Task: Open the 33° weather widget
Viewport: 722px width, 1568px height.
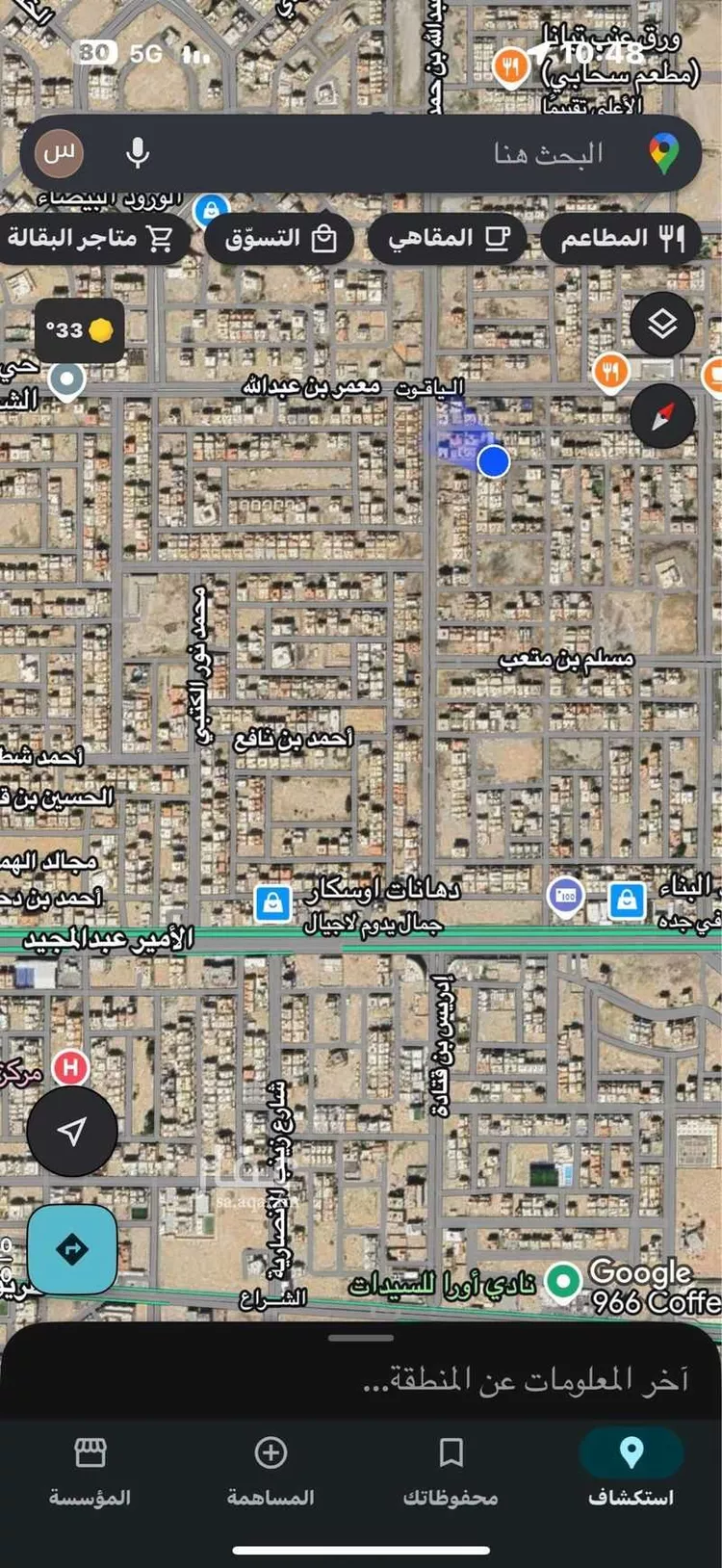Action: click(x=79, y=330)
